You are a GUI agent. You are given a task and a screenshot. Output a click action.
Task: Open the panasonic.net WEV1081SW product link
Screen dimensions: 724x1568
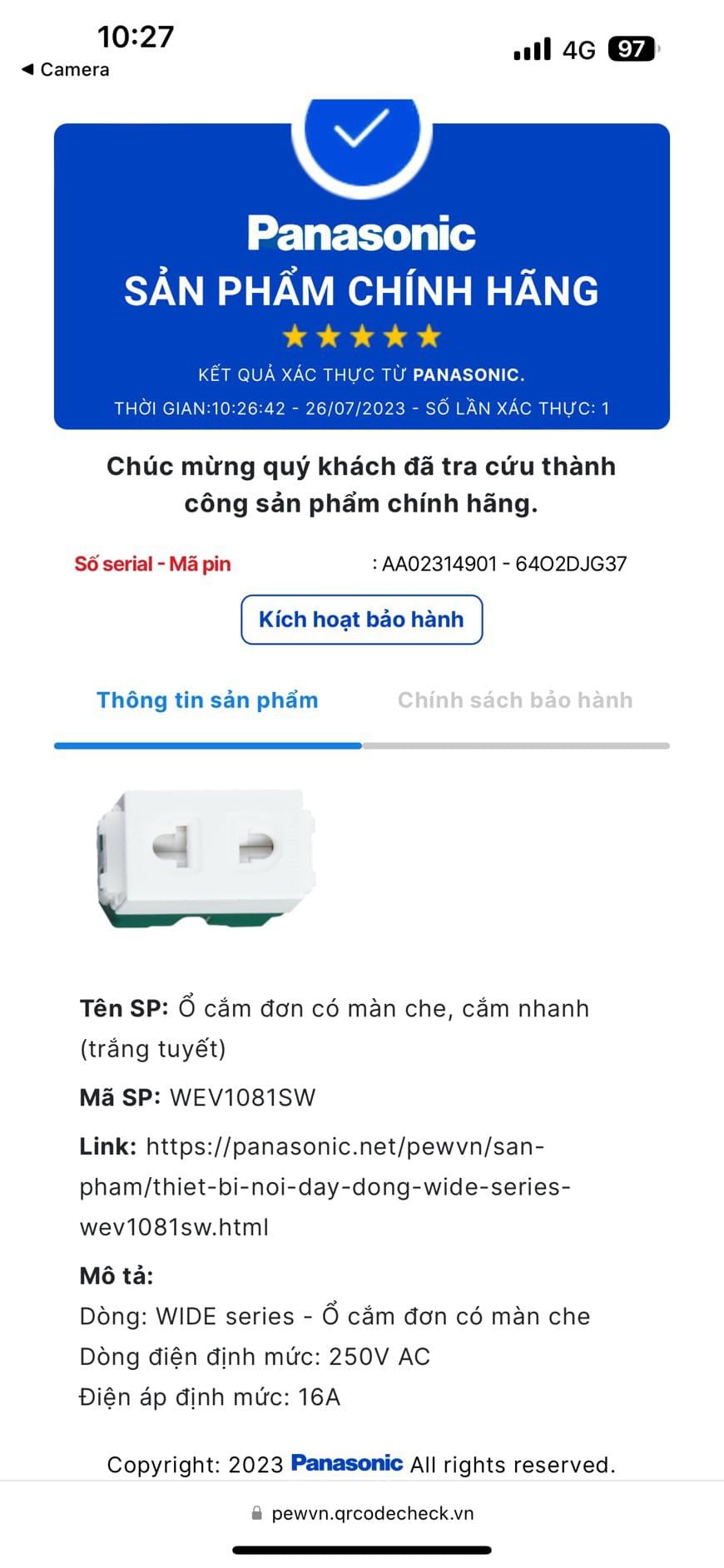click(x=325, y=1187)
